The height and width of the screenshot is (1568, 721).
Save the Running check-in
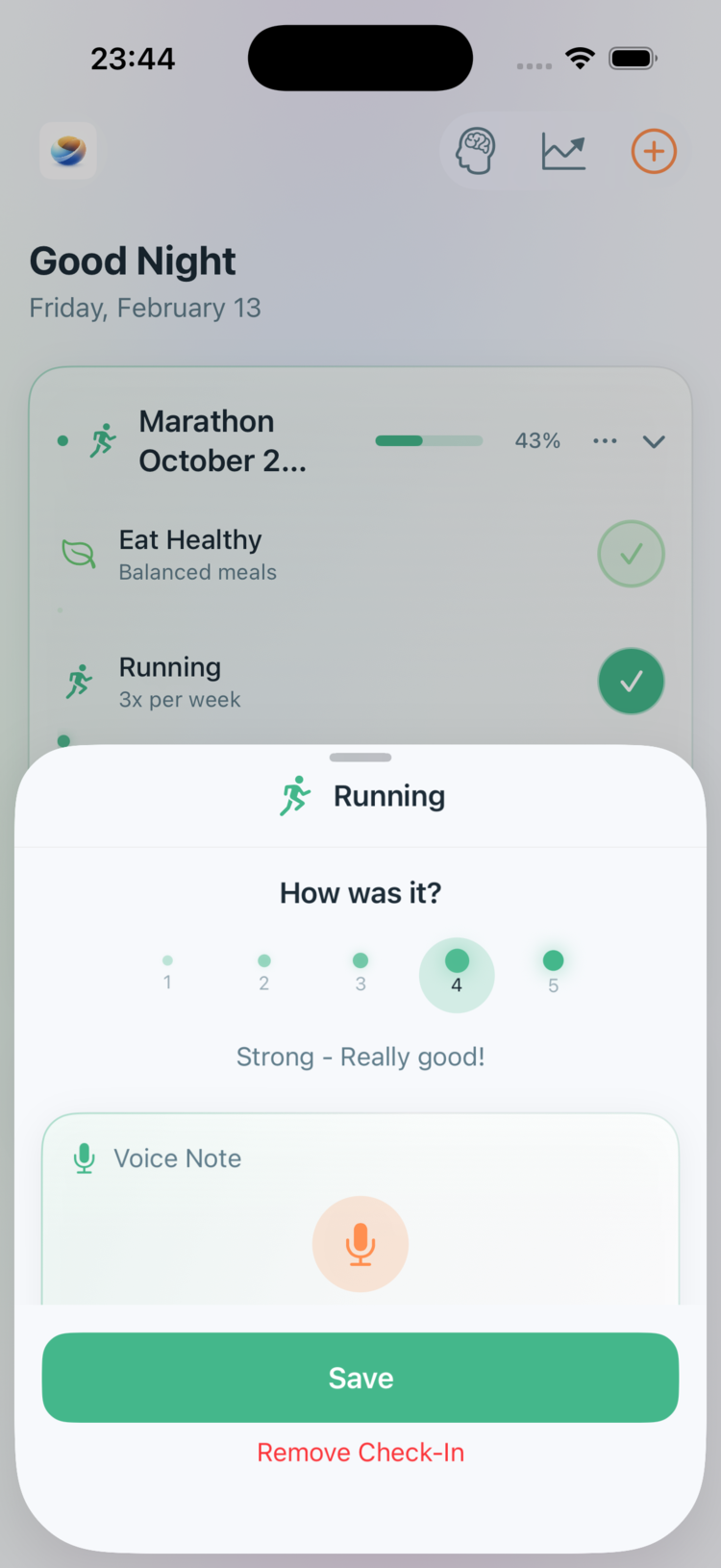[360, 1377]
